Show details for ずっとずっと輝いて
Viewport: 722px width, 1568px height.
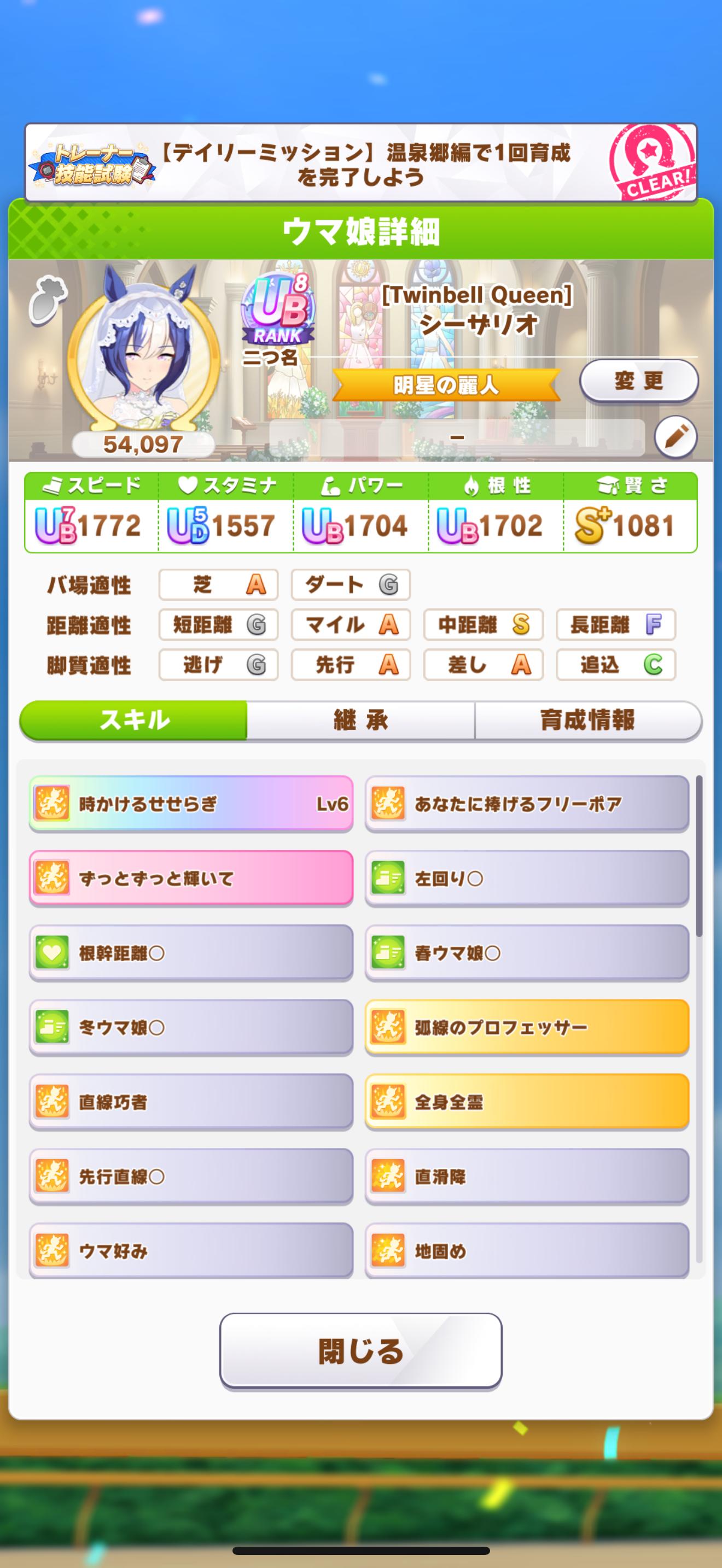tap(191, 879)
